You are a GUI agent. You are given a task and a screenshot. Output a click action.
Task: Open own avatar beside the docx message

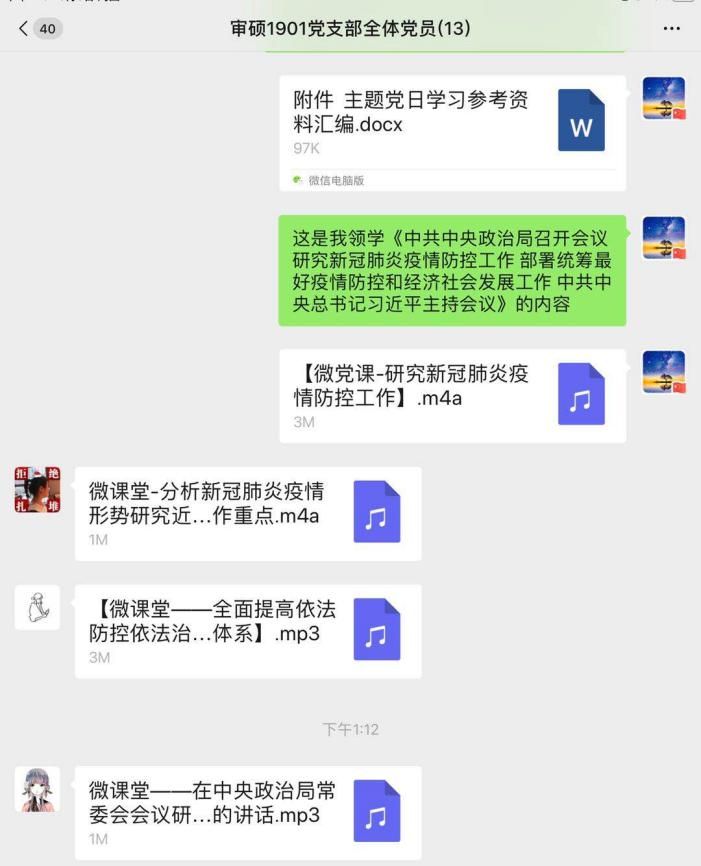coord(663,98)
